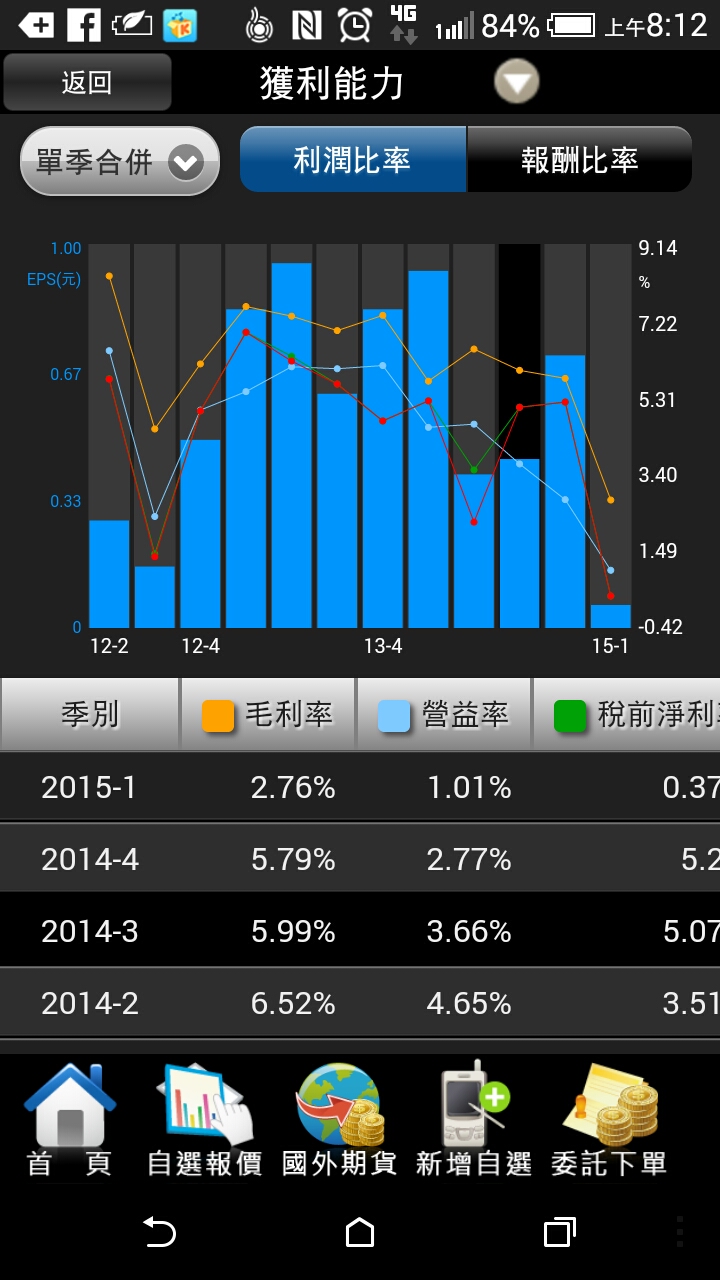Viewport: 720px width, 1280px height.
Task: Tap the system home button
Action: [x=360, y=1232]
